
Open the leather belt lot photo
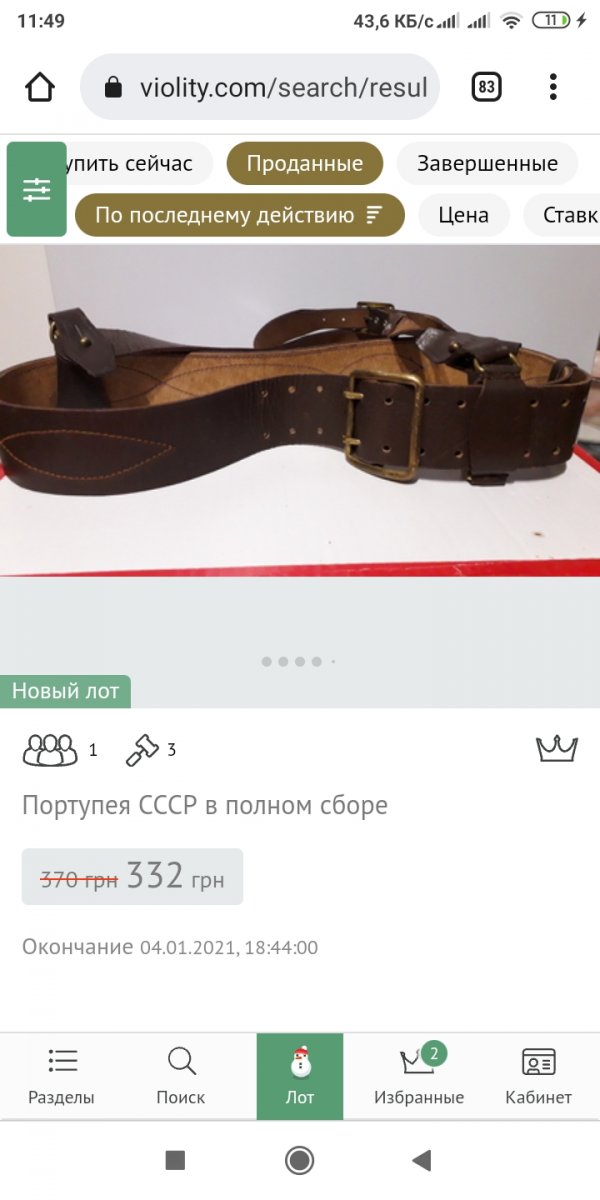300,410
